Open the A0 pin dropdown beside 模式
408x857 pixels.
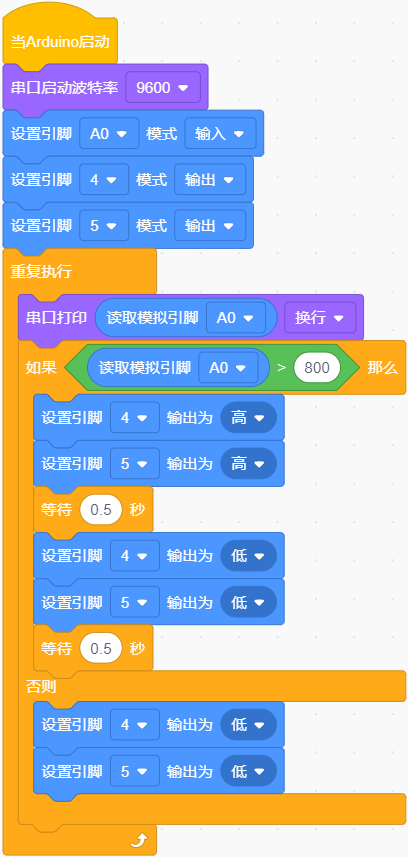tap(109, 133)
